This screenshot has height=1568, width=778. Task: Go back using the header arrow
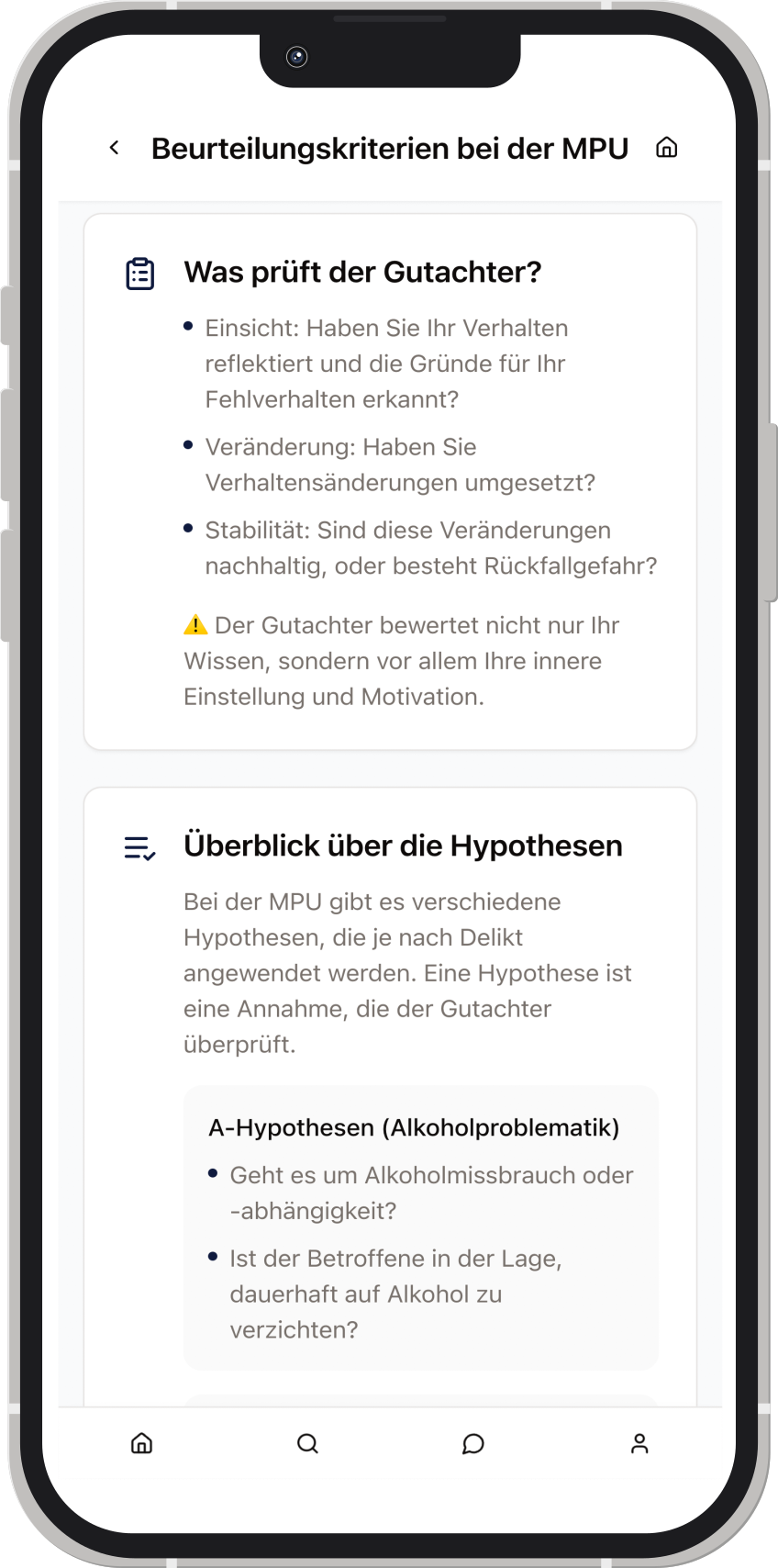(115, 148)
